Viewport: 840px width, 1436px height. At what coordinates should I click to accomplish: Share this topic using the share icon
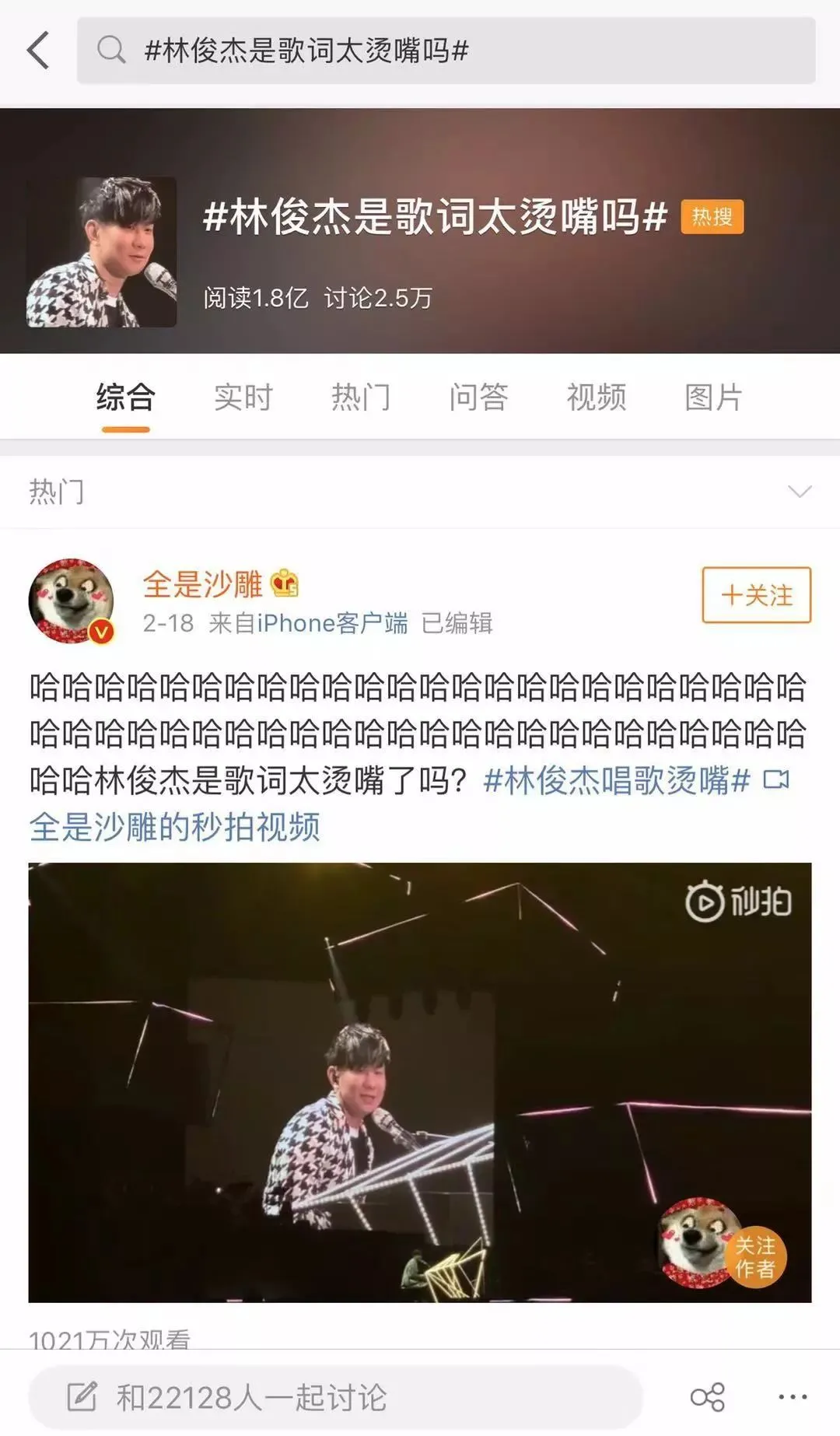[x=707, y=1397]
